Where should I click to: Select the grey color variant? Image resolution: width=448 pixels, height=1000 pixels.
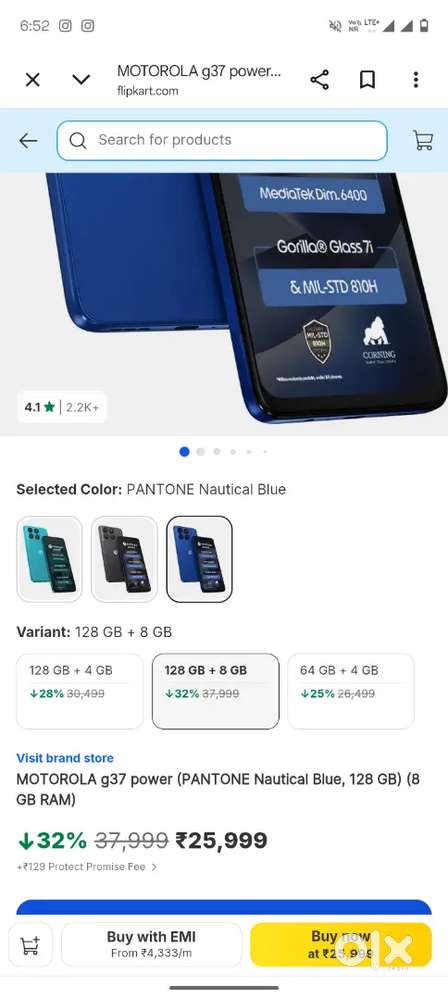tap(124, 559)
